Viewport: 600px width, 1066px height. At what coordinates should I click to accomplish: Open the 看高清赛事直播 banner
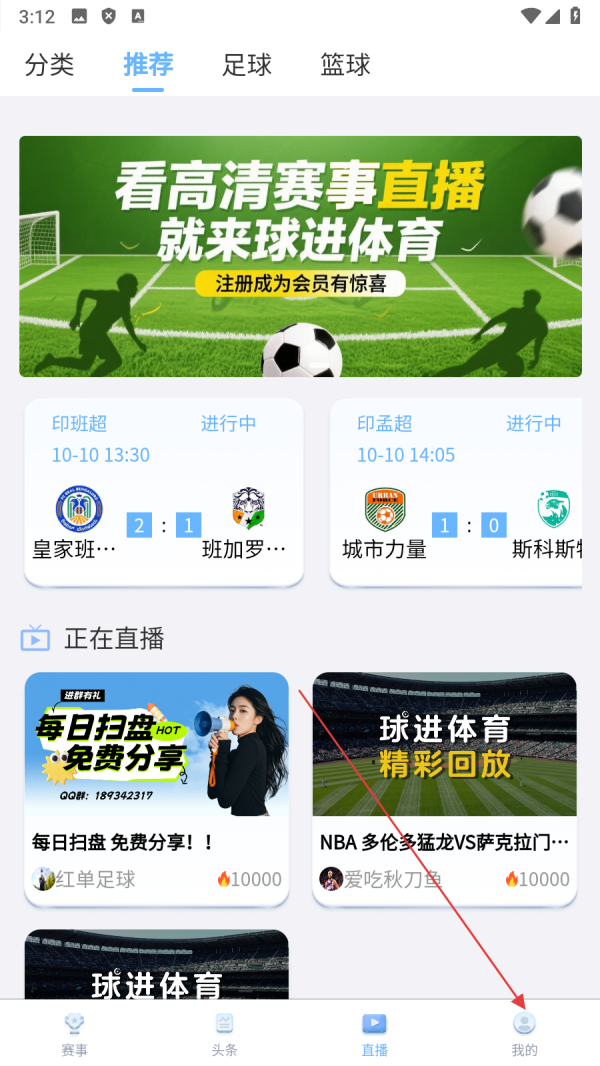coord(300,256)
